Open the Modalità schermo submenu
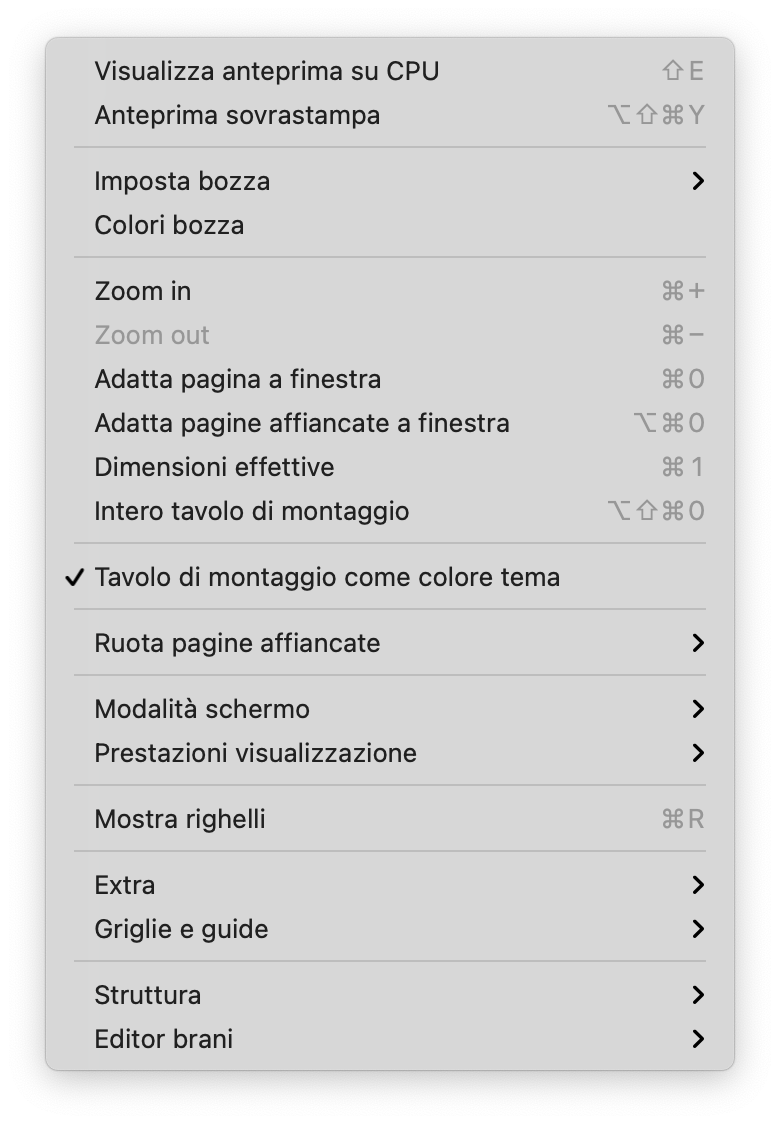The image size is (780, 1124). tap(202, 709)
